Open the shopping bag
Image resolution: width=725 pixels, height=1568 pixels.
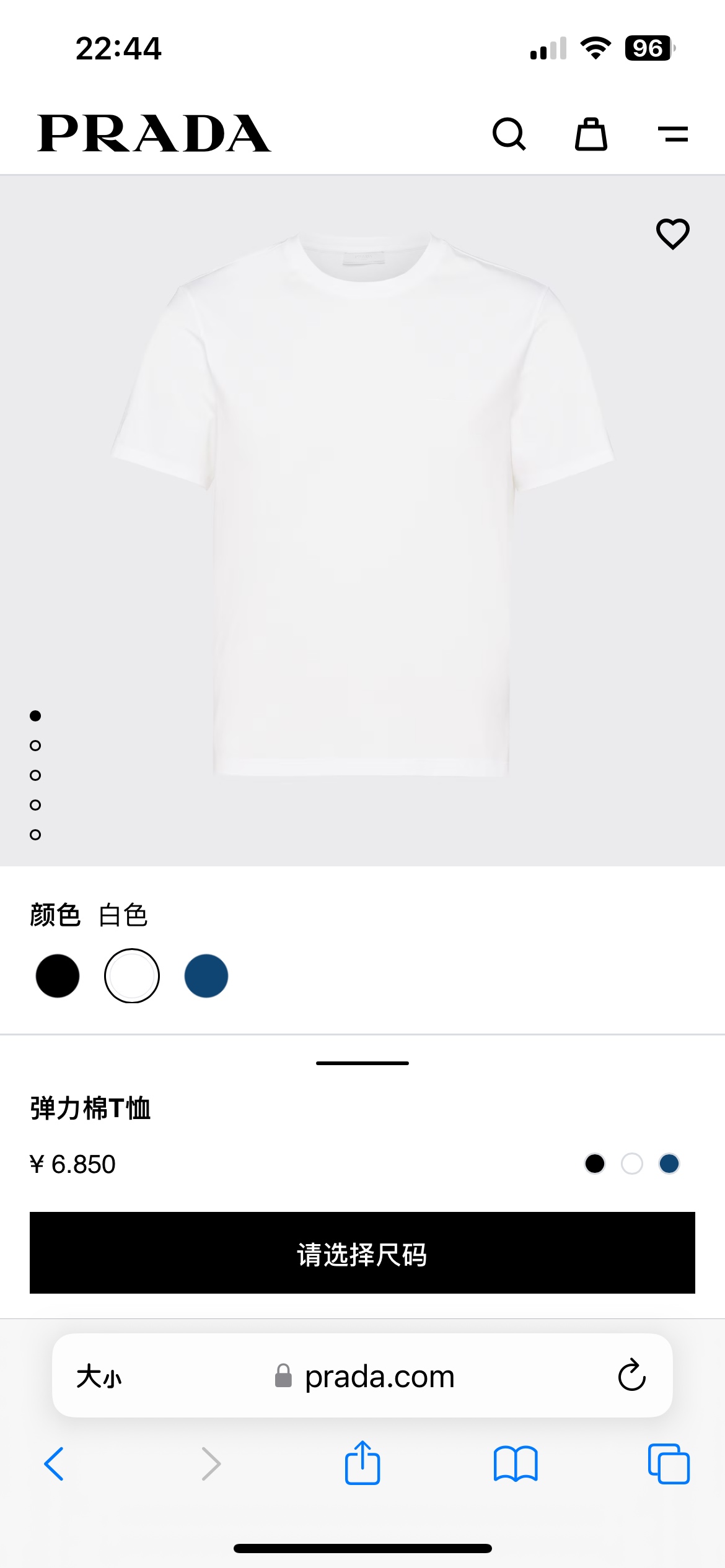(591, 134)
